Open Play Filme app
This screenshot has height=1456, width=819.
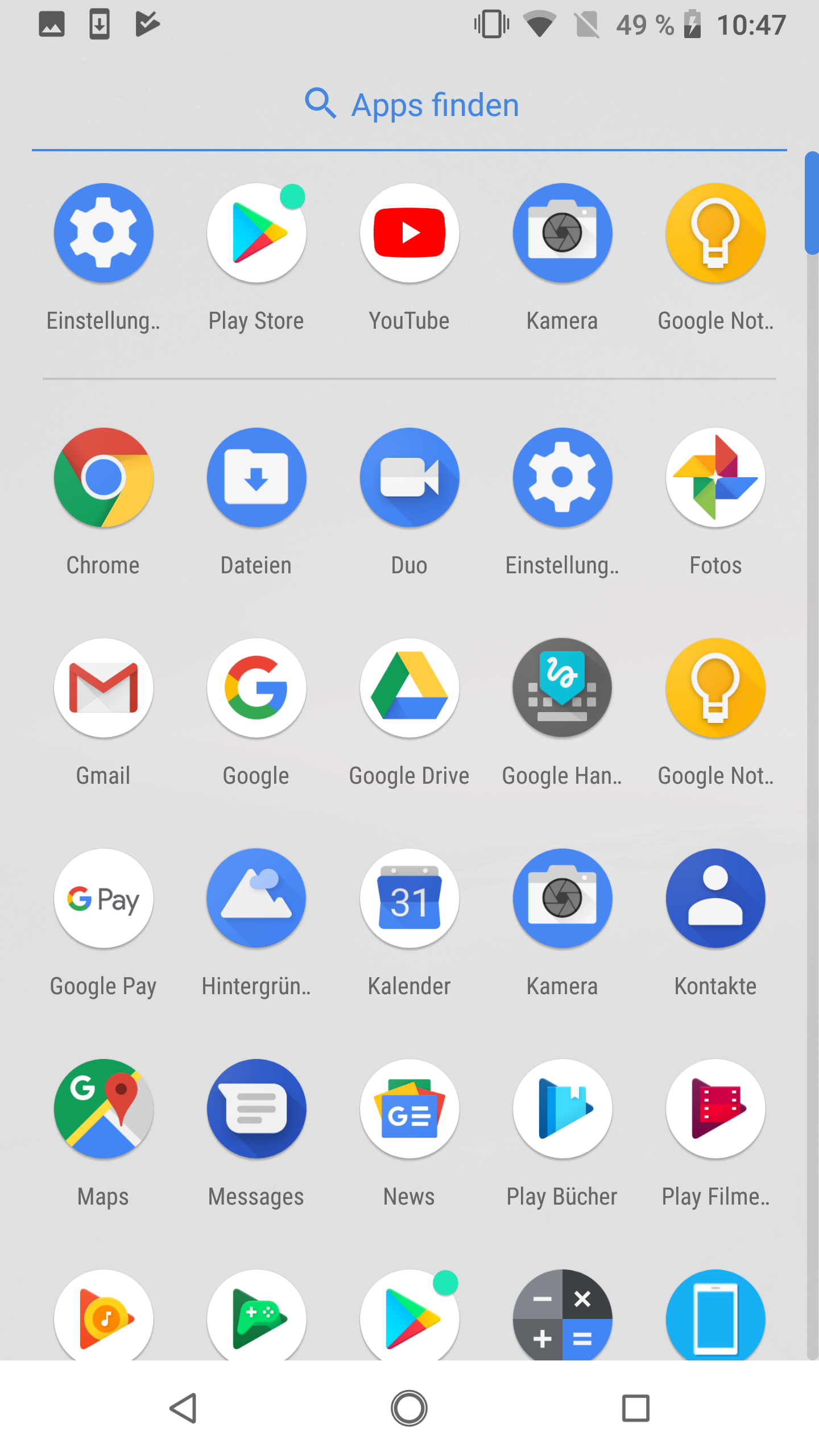coord(715,1109)
